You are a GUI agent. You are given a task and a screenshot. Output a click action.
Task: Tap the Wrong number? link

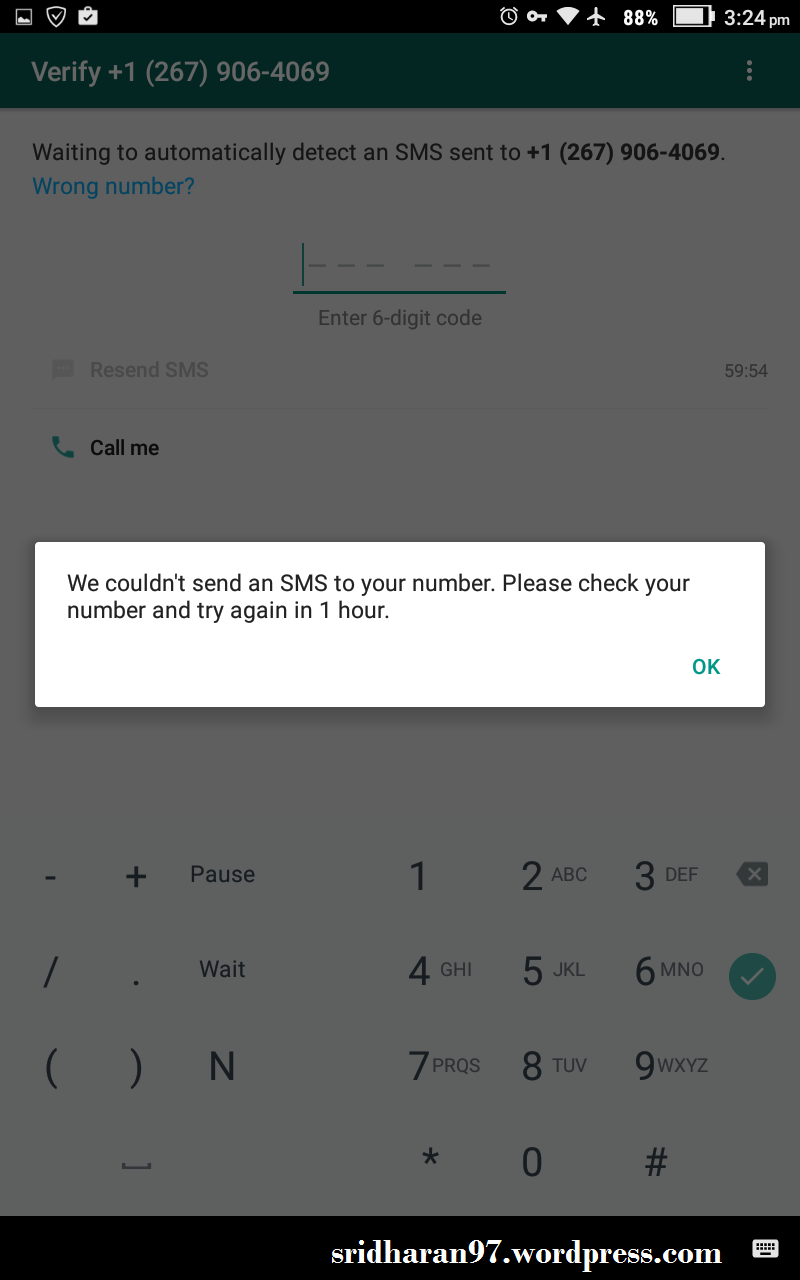point(113,186)
